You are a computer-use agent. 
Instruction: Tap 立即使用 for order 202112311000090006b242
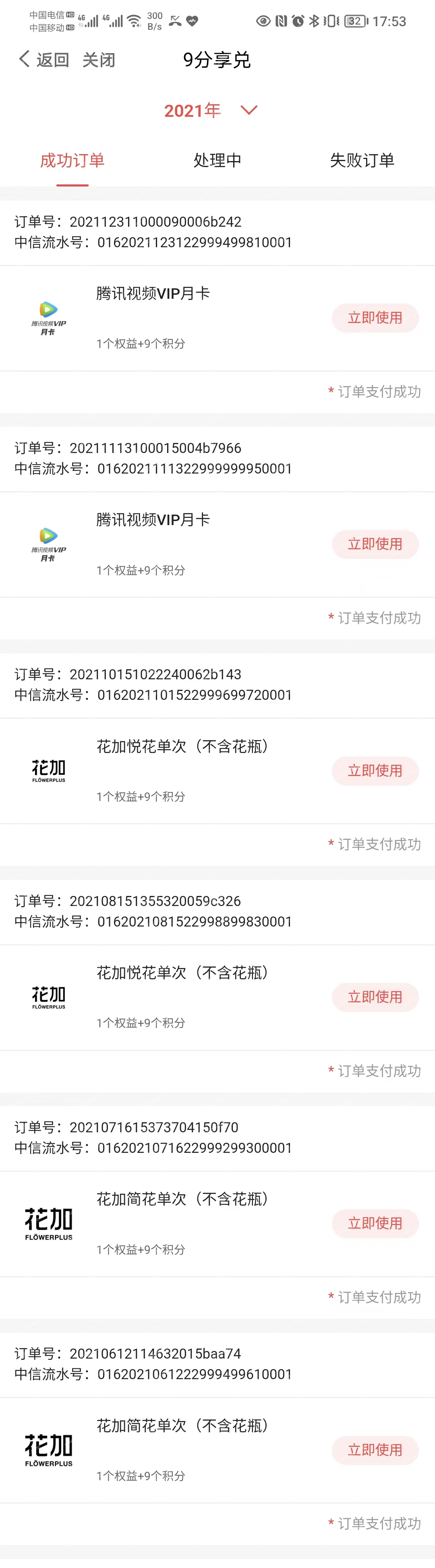coord(375,318)
